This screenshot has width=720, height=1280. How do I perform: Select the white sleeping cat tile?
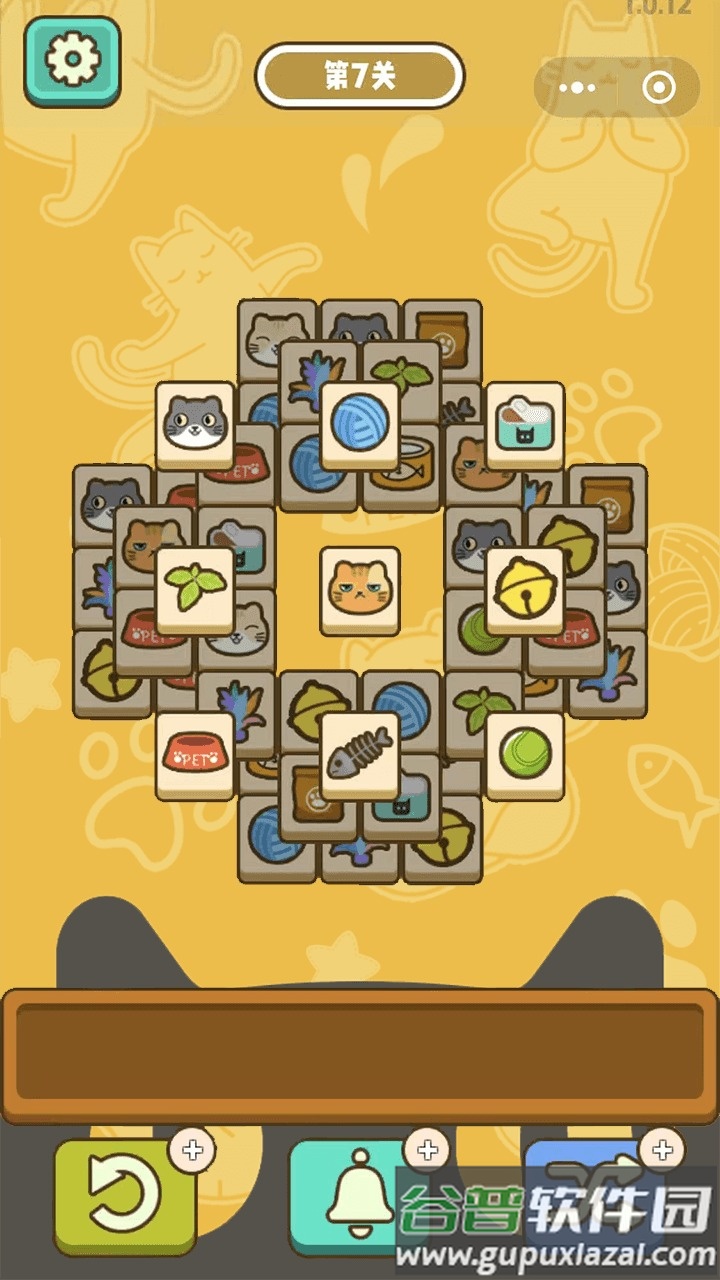click(x=270, y=335)
